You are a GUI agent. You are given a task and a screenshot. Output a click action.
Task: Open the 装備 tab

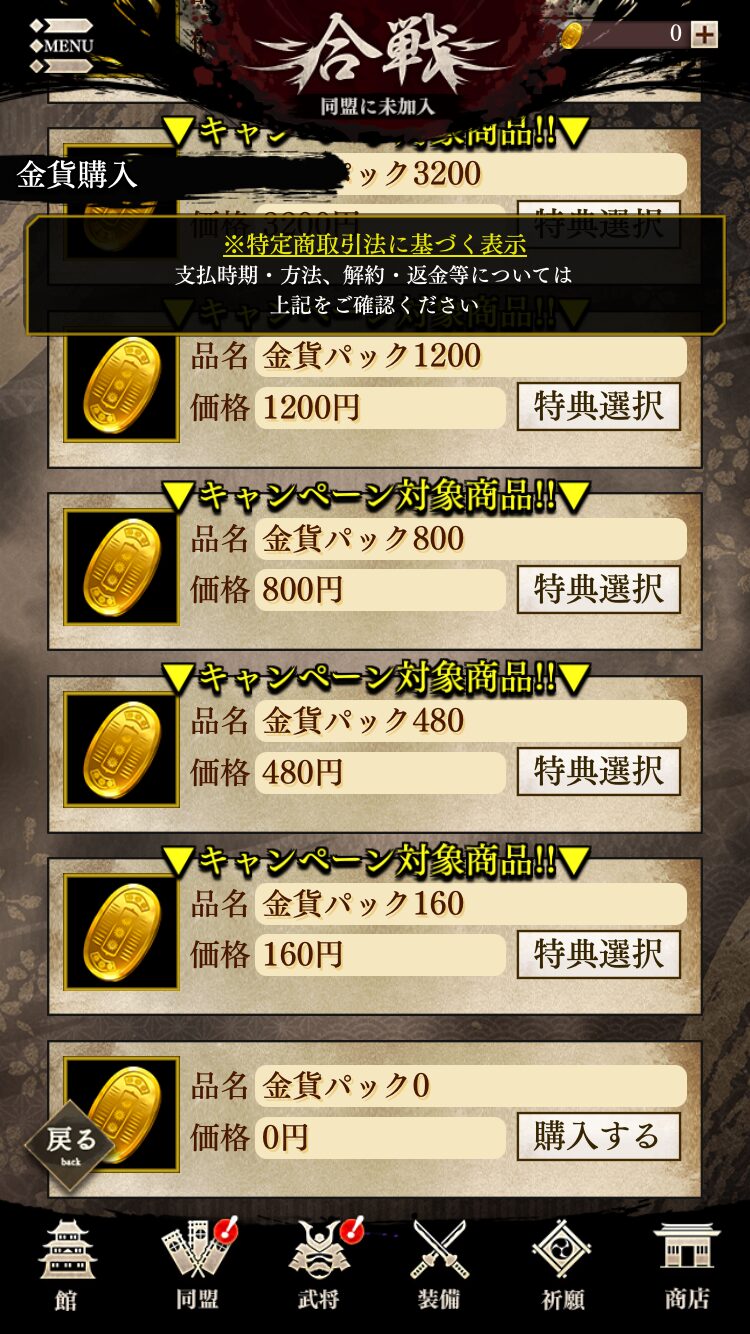tap(439, 1264)
